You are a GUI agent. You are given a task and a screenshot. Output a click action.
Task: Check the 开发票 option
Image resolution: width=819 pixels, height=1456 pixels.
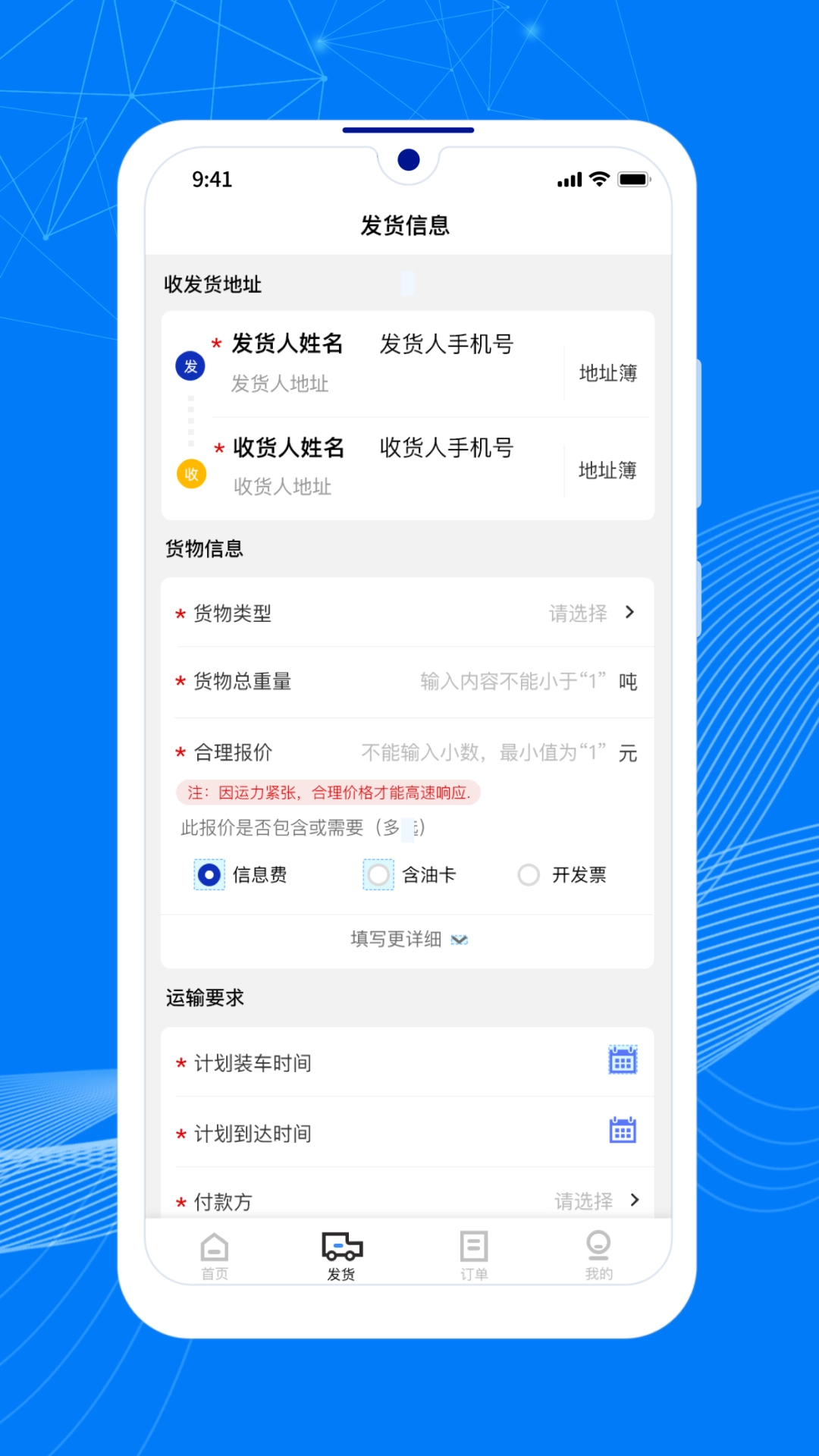(x=529, y=874)
